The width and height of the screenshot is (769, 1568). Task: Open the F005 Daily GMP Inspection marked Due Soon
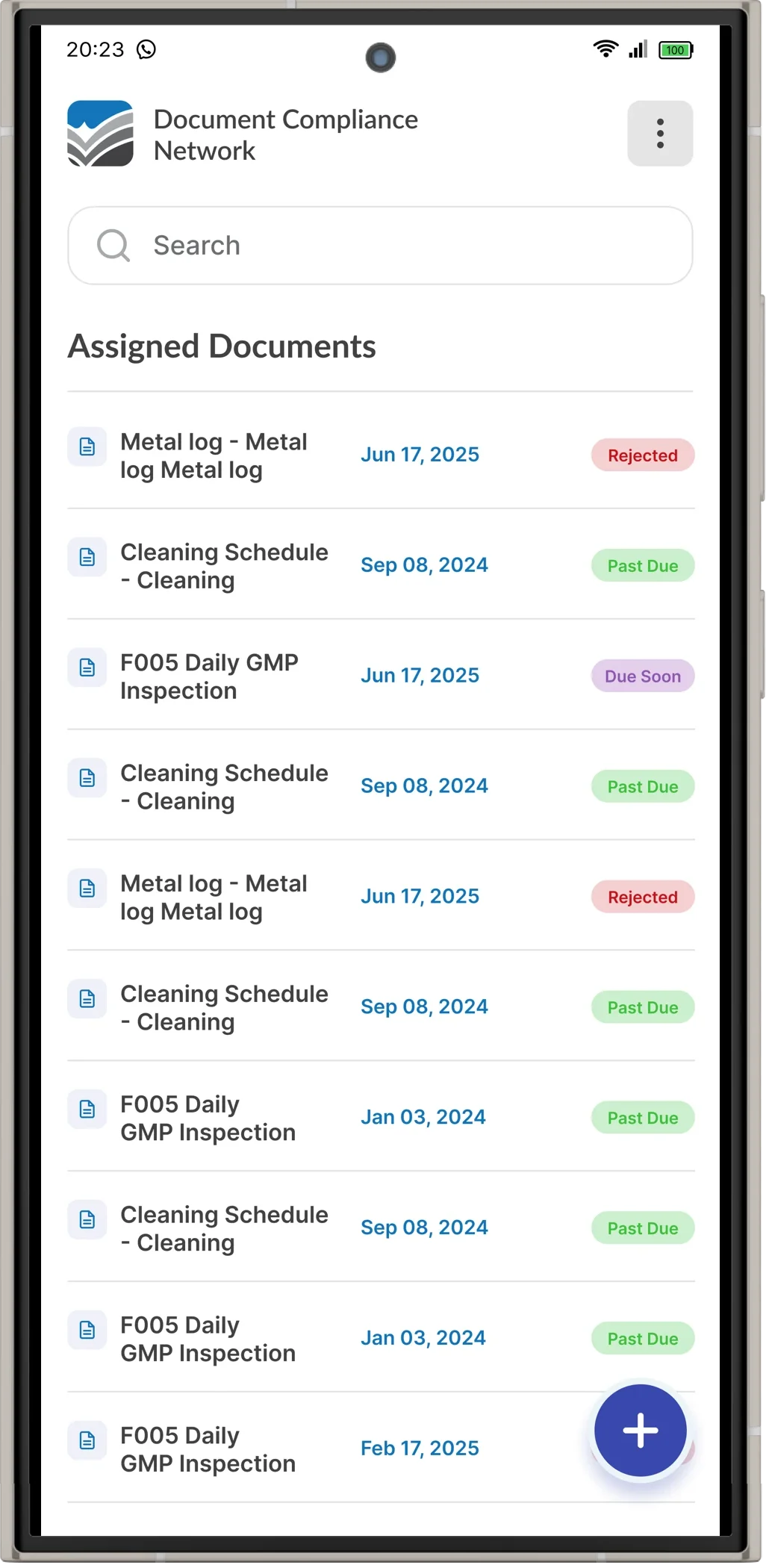209,676
